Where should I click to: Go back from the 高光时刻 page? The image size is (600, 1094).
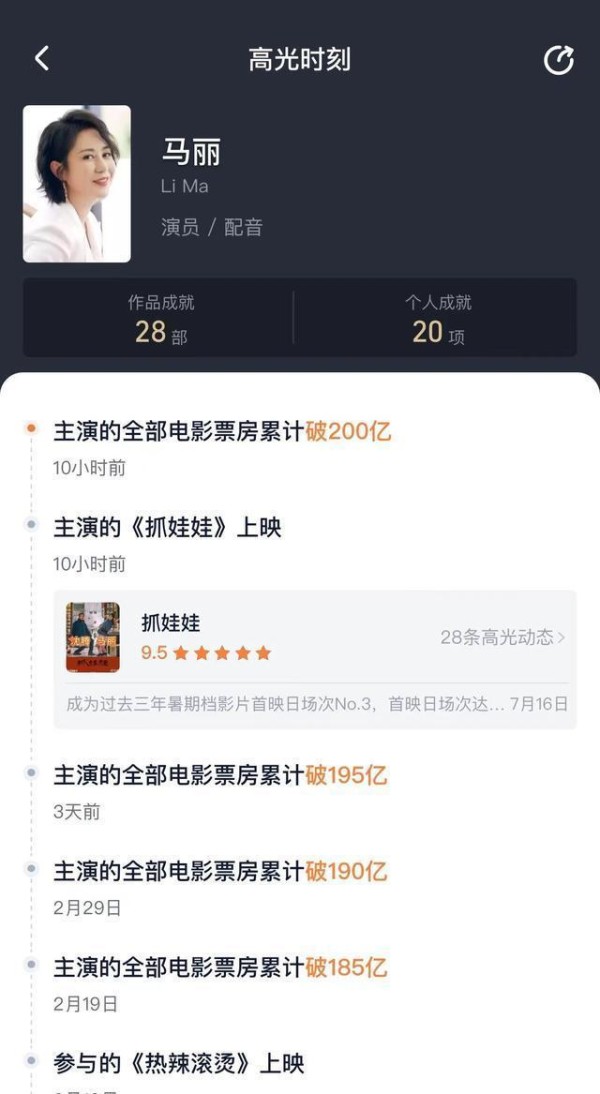(42, 59)
